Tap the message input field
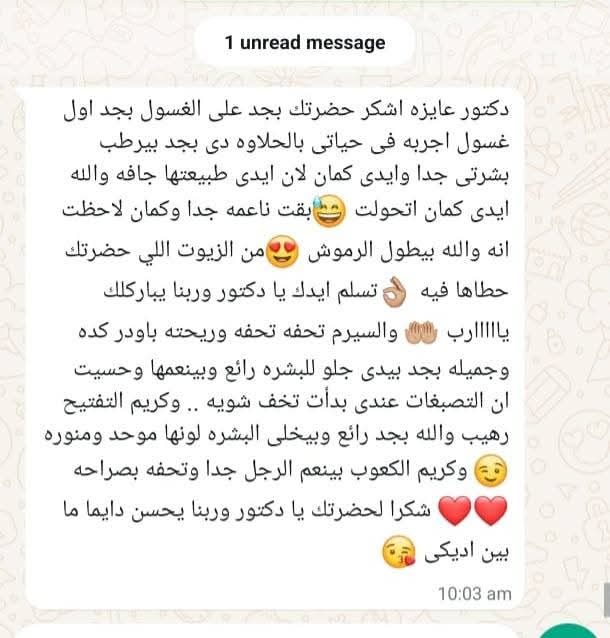The height and width of the screenshot is (638, 610). 260,632
